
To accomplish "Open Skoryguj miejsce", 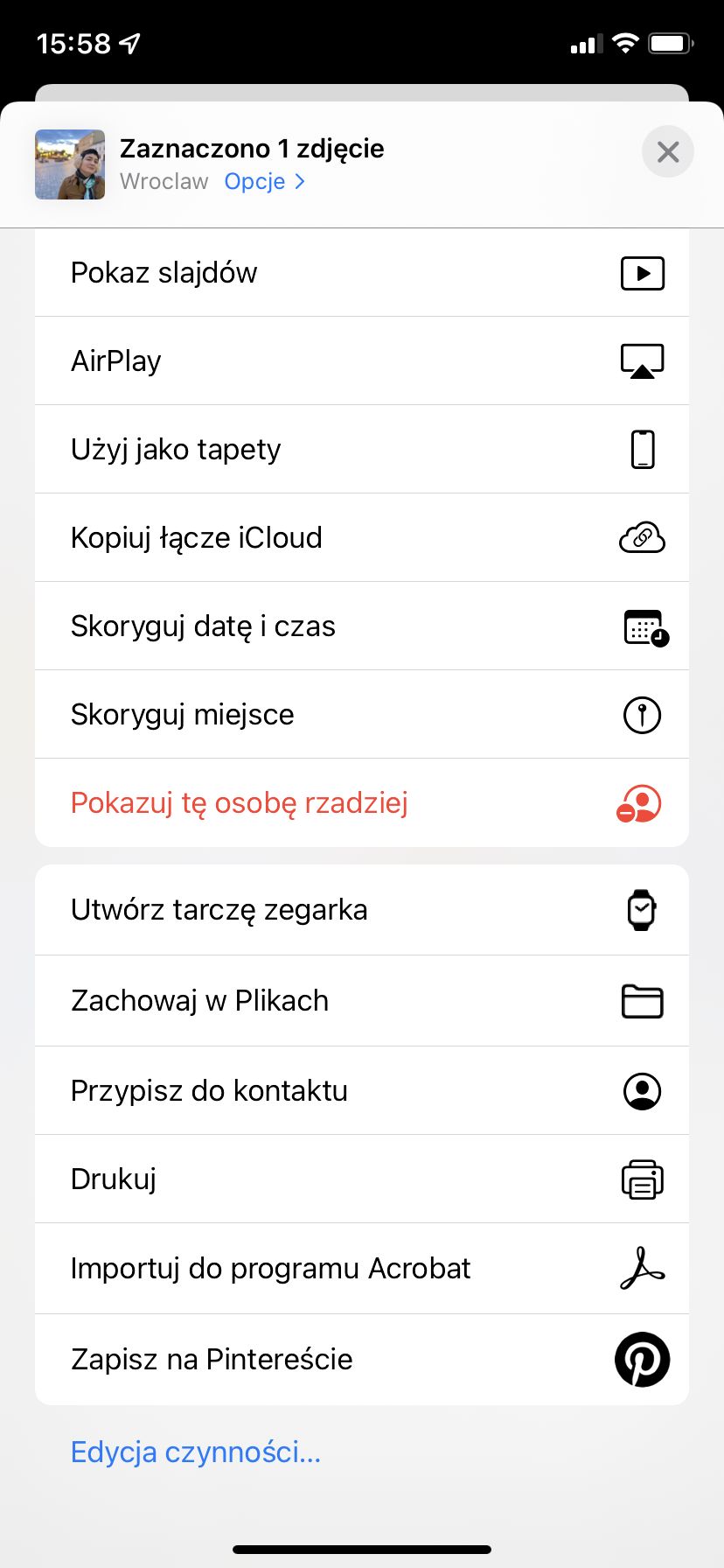I will click(362, 715).
